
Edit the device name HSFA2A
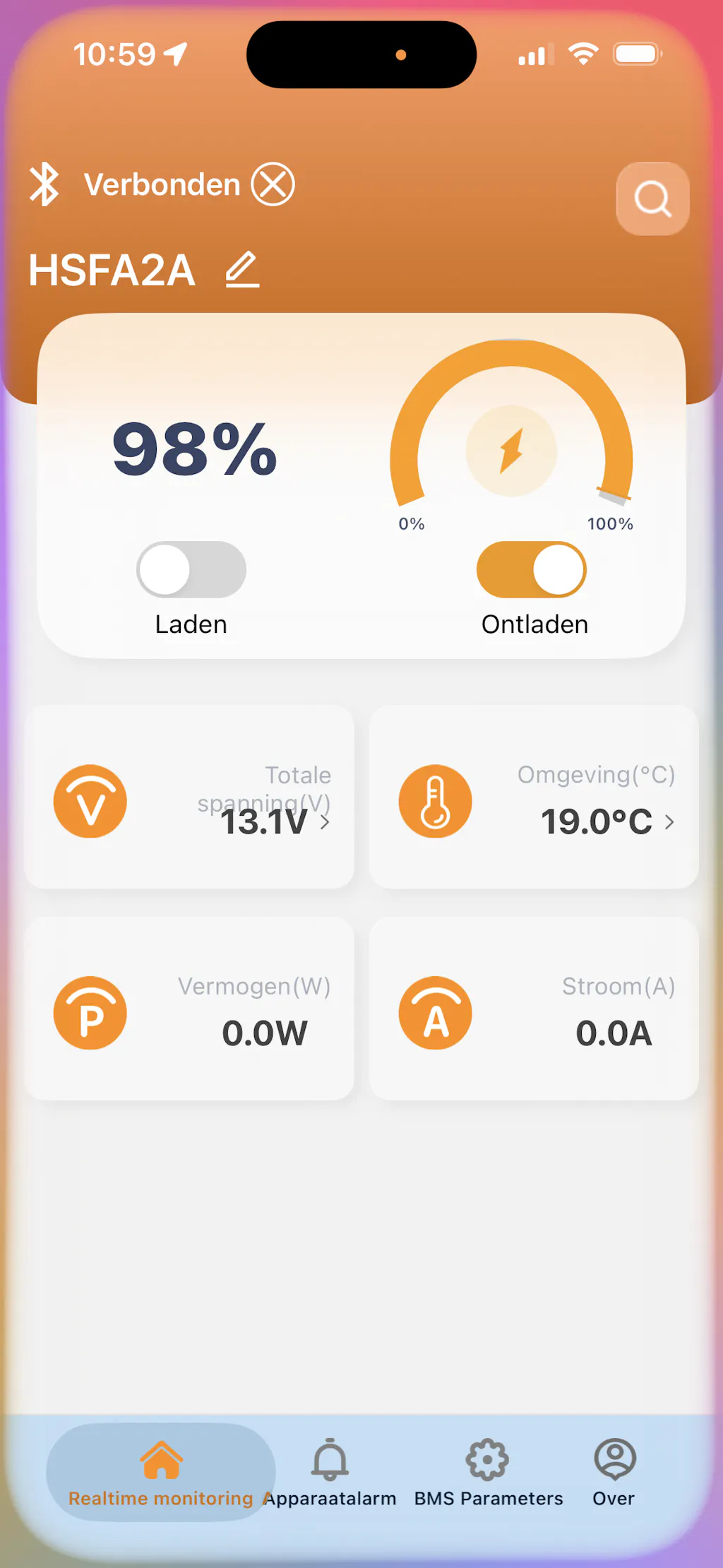(242, 270)
